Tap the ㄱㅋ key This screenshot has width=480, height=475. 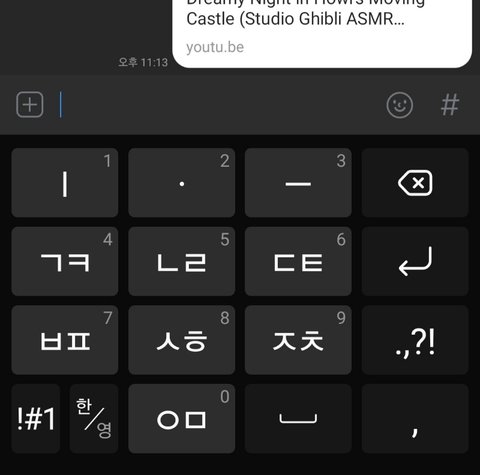tap(65, 261)
